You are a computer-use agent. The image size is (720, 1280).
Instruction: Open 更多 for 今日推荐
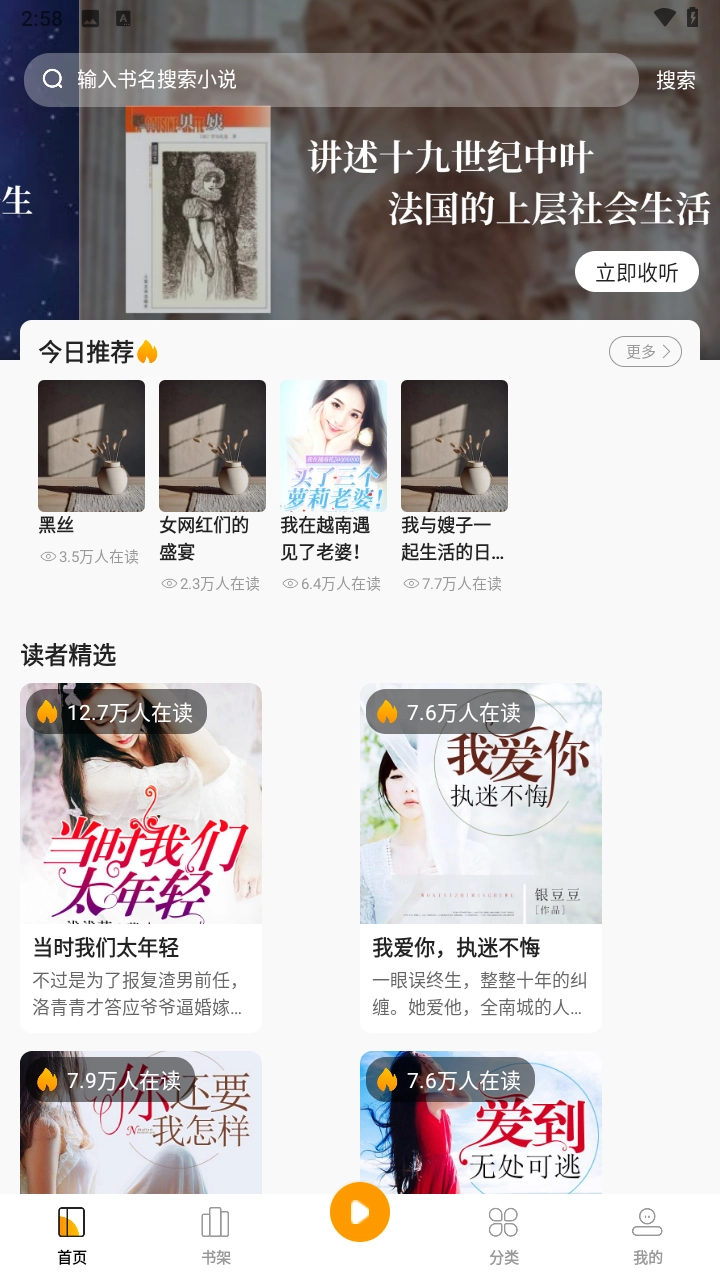[x=645, y=351]
